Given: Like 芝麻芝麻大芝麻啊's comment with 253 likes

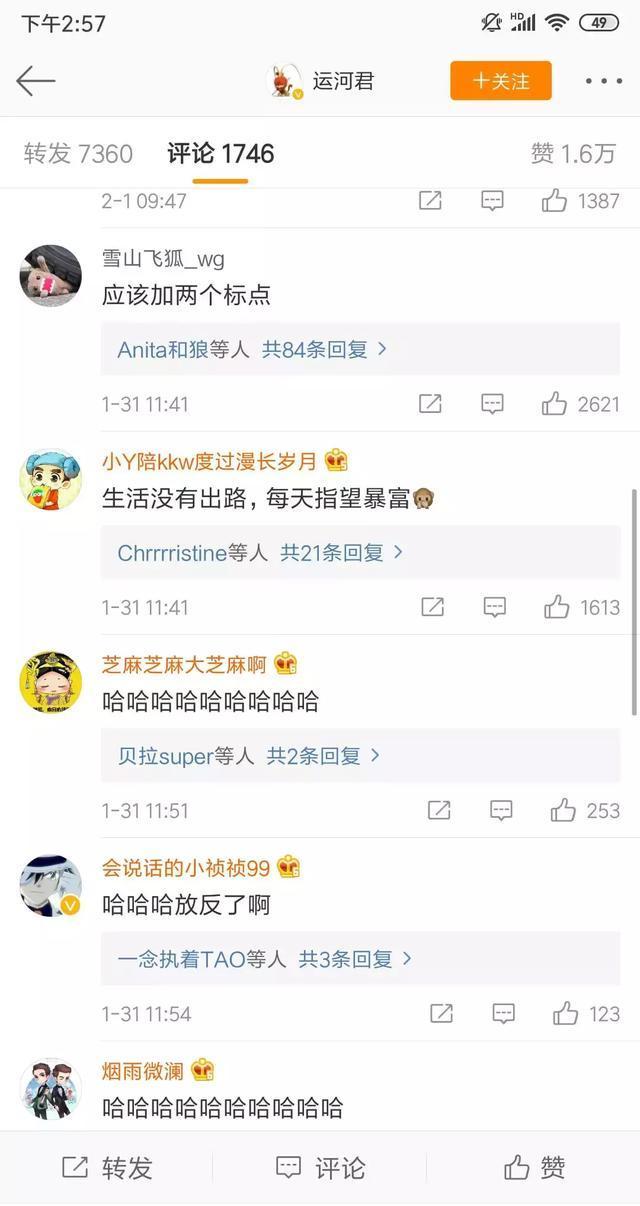Looking at the screenshot, I should pos(585,810).
